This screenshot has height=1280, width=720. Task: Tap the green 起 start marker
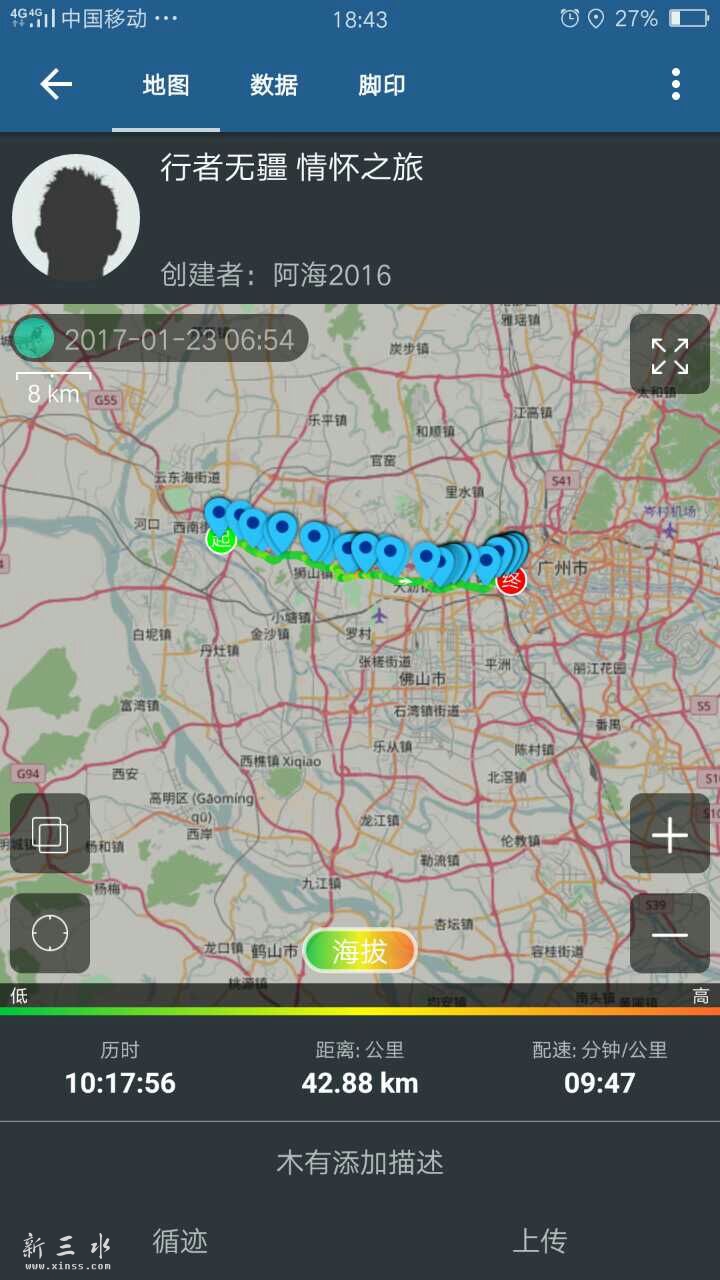pyautogui.click(x=219, y=541)
